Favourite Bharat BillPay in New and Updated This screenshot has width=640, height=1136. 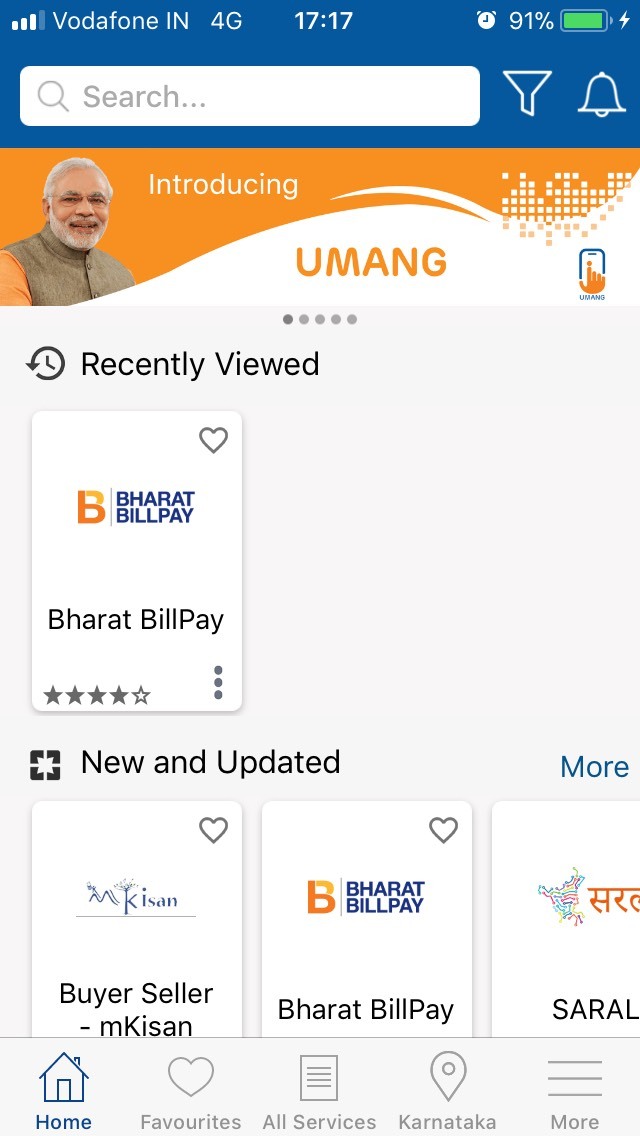click(443, 830)
